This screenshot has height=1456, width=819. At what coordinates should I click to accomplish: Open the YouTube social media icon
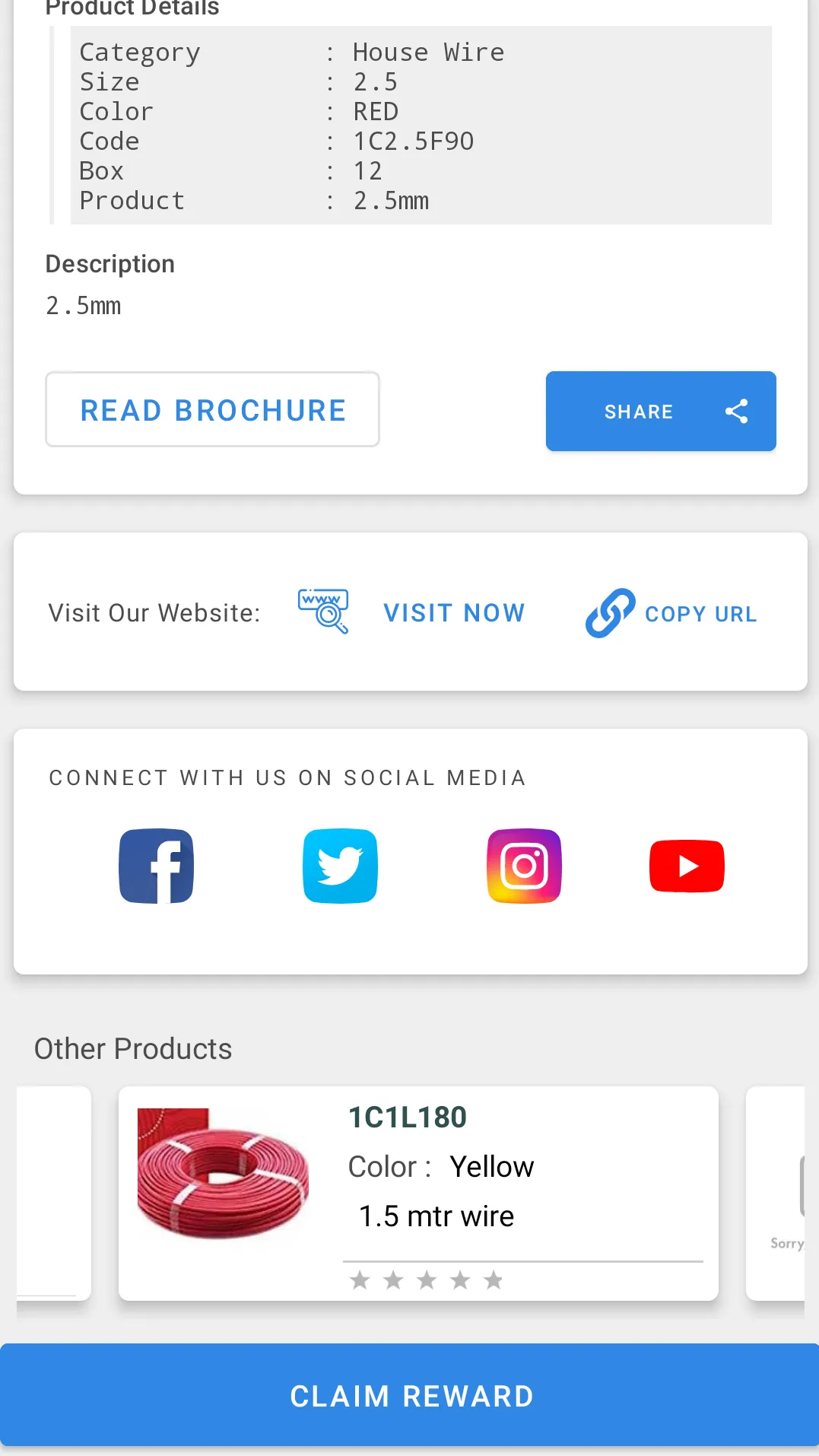click(x=687, y=865)
